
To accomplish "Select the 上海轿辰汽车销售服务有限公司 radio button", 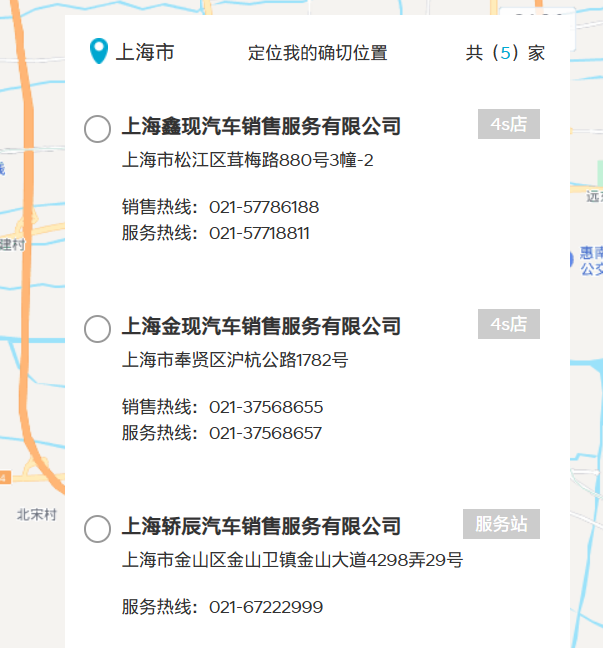I will pos(97,529).
